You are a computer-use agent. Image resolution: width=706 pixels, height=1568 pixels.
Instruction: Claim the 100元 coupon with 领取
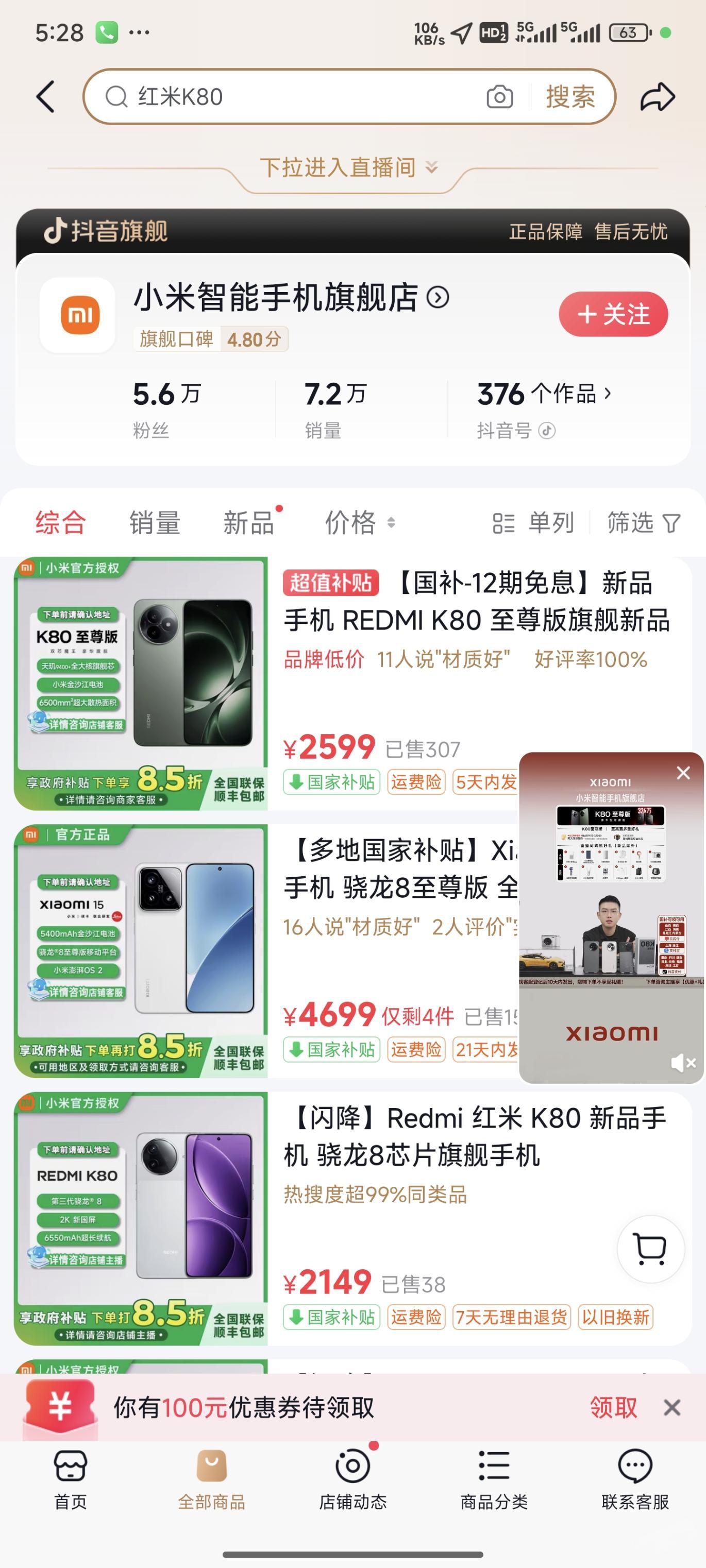point(613,1407)
